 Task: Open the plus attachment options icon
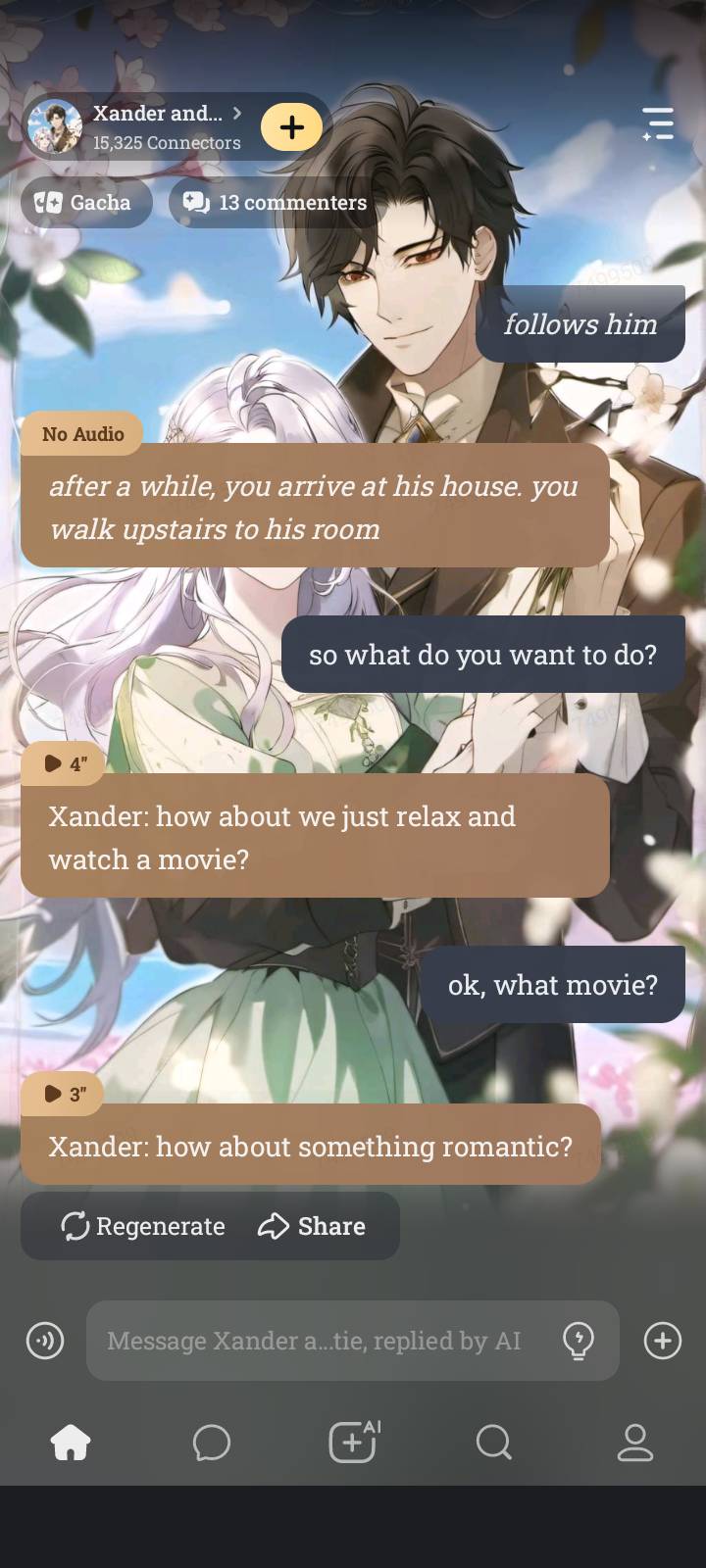[663, 1341]
